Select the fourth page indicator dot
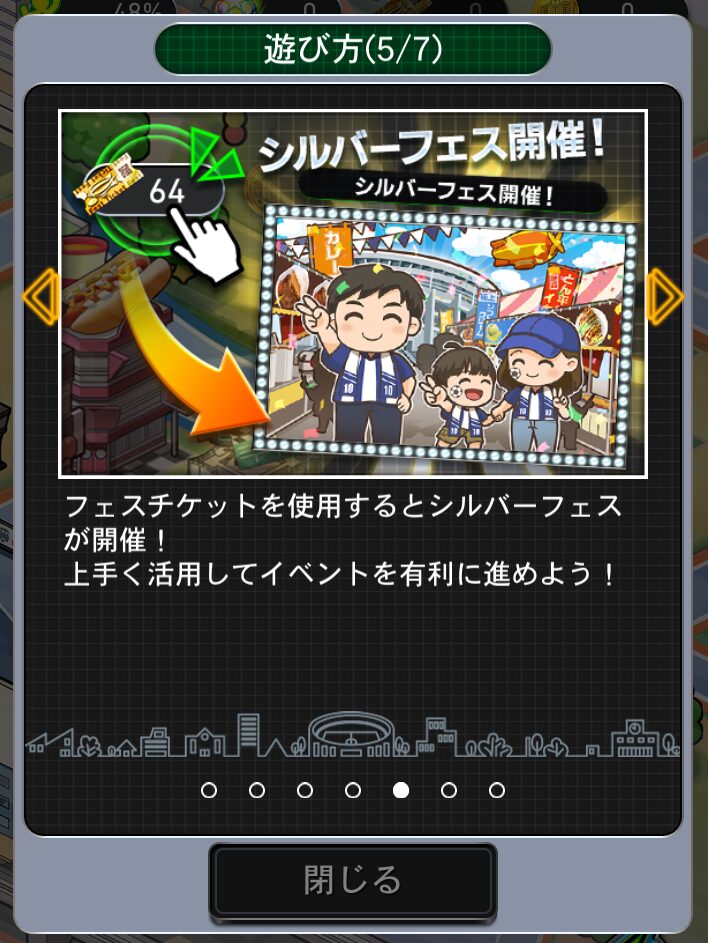The height and width of the screenshot is (943, 708). [x=353, y=790]
